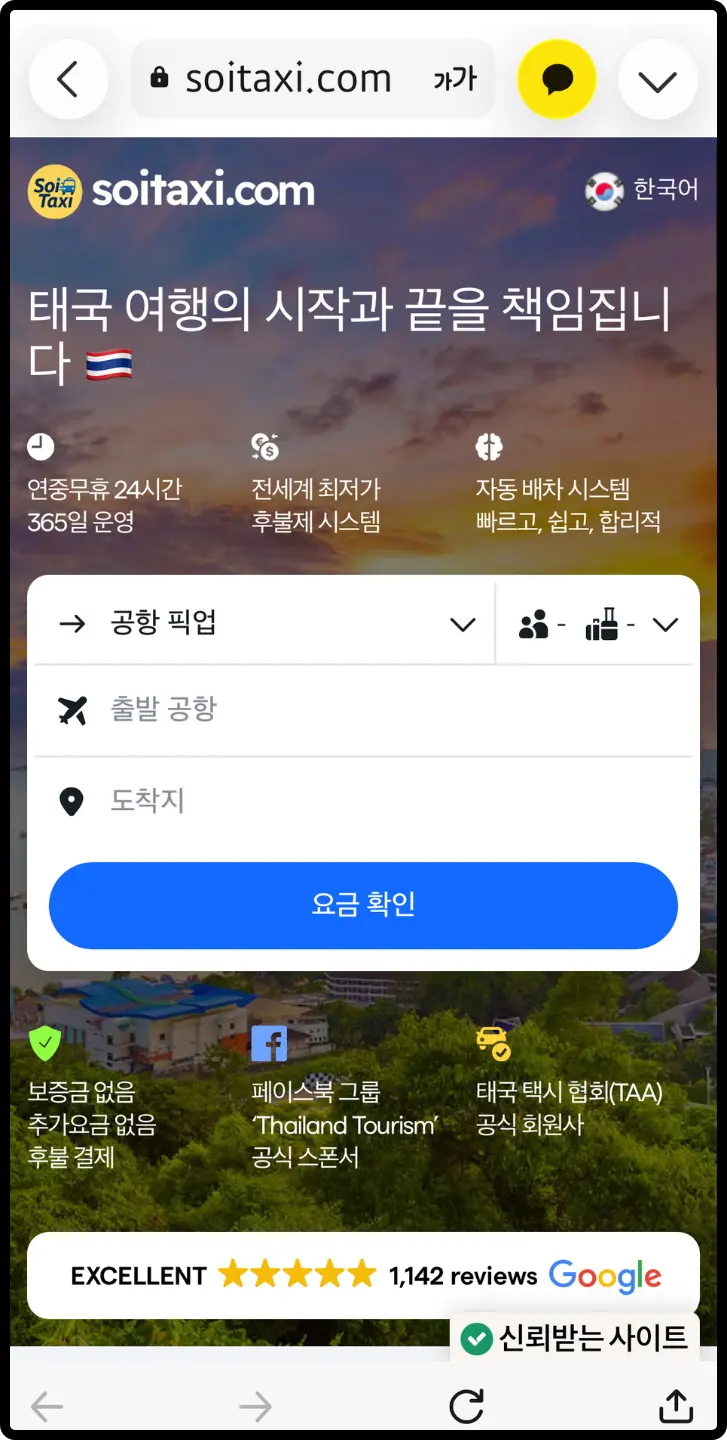Screen dimensions: 727x1440
Task: Tap the soitaxi.com logo to go home
Action: [x=171, y=191]
